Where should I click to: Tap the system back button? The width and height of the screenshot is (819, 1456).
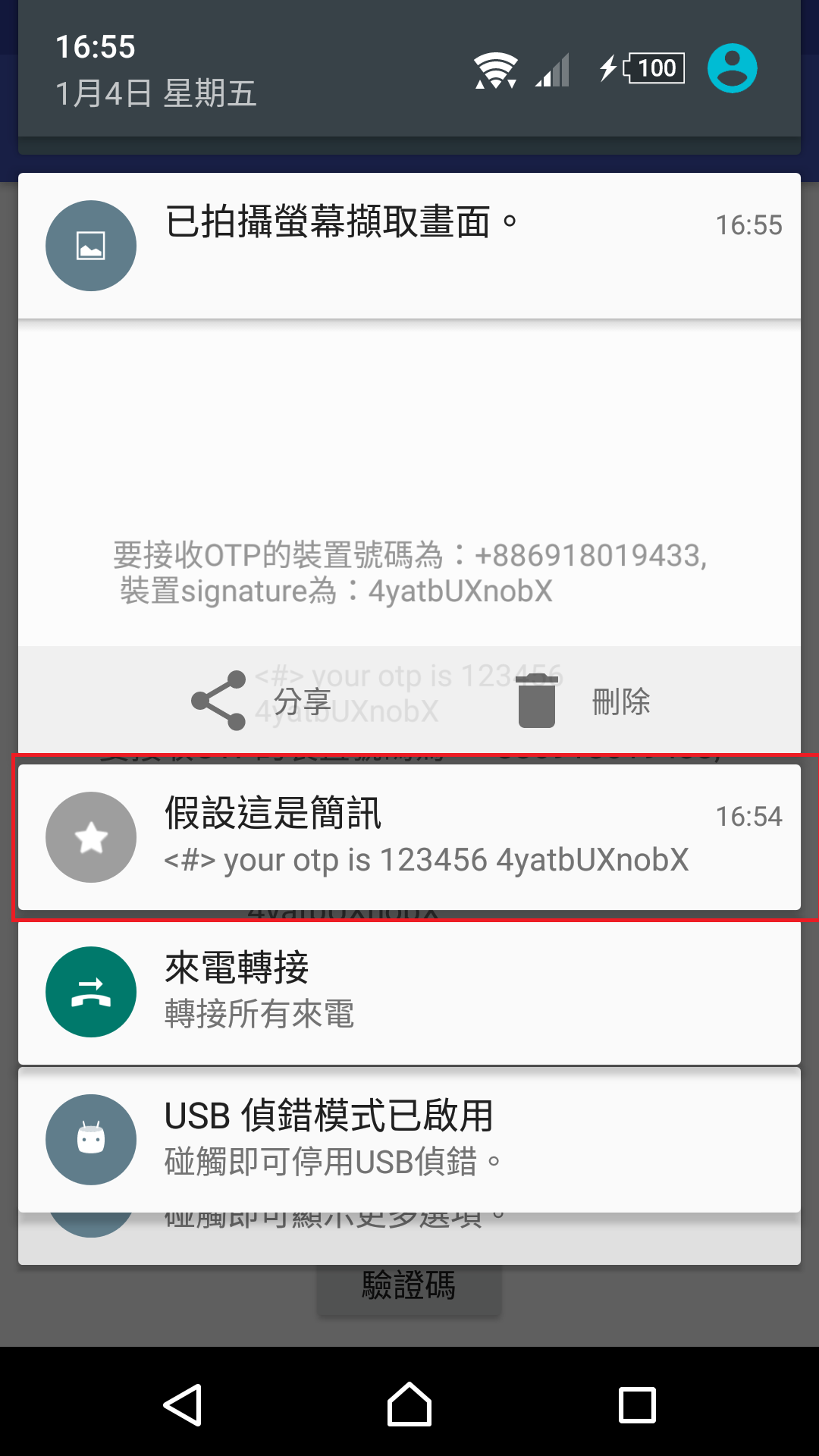(182, 1404)
